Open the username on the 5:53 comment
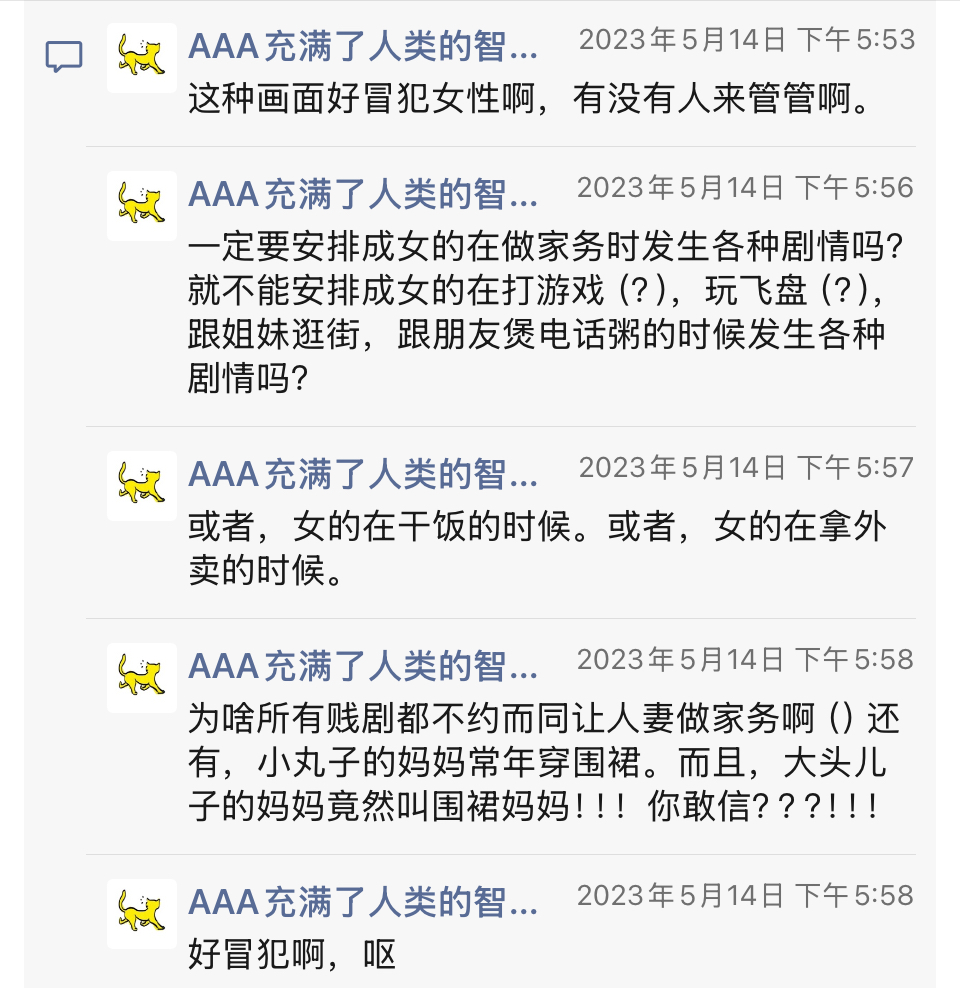Viewport: 960px width, 988px height. [363, 45]
